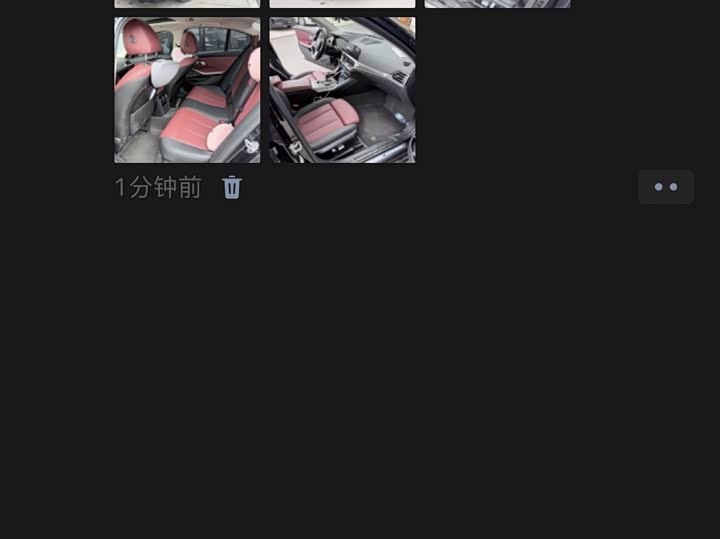This screenshot has height=539, width=720.
Task: Open the front seat interior photo
Action: click(x=342, y=90)
